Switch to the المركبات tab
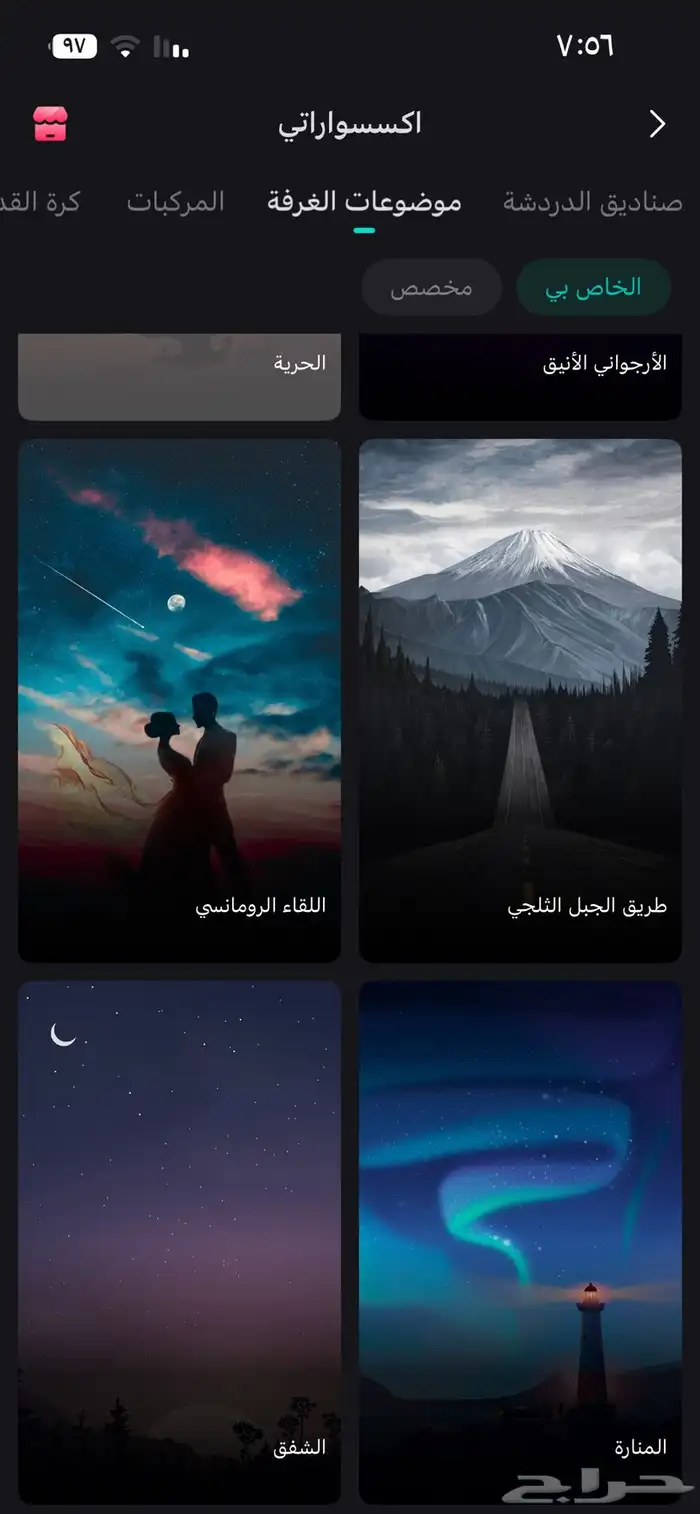This screenshot has height=1514, width=700. point(175,202)
